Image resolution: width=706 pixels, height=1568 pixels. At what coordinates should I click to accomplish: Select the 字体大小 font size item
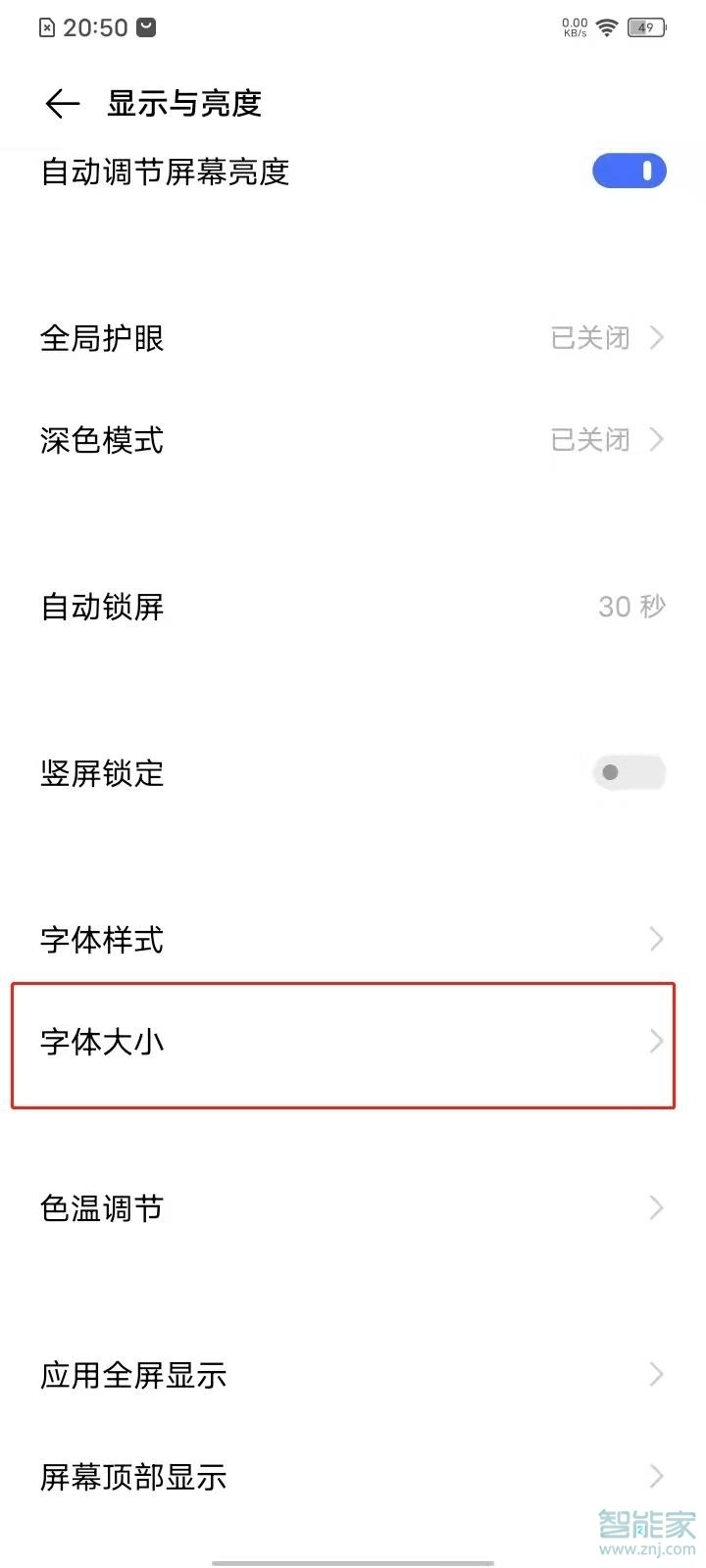tap(353, 1043)
